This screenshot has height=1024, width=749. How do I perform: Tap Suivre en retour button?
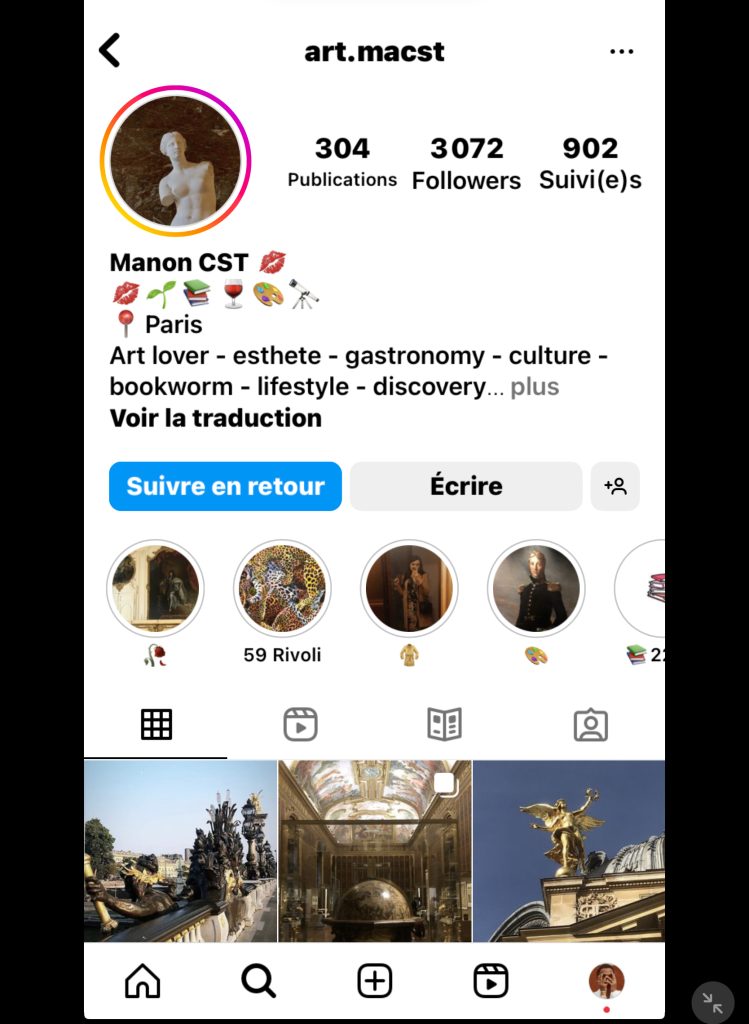click(x=225, y=486)
